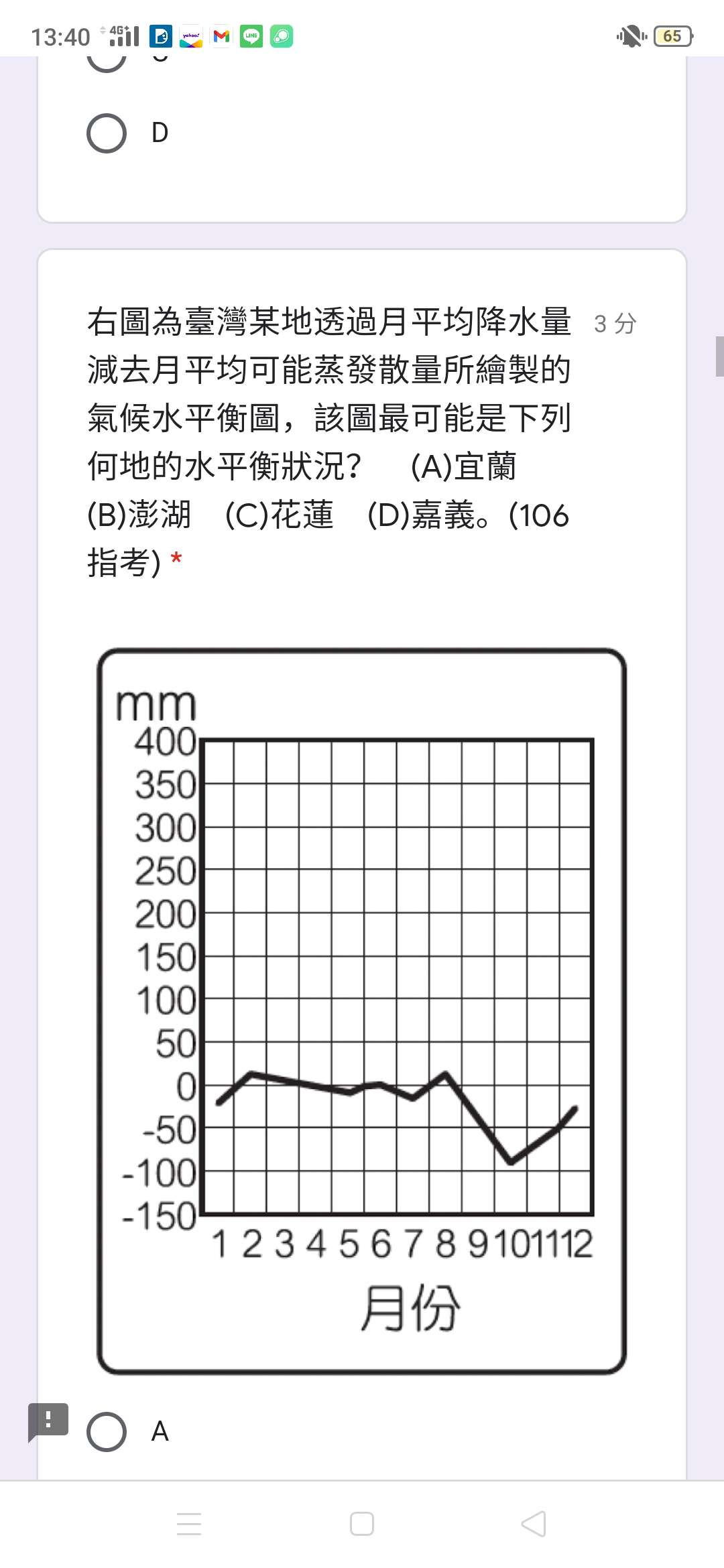Screen dimensions: 724x1568
Task: Select radio option D in the previous question
Action: (x=107, y=133)
